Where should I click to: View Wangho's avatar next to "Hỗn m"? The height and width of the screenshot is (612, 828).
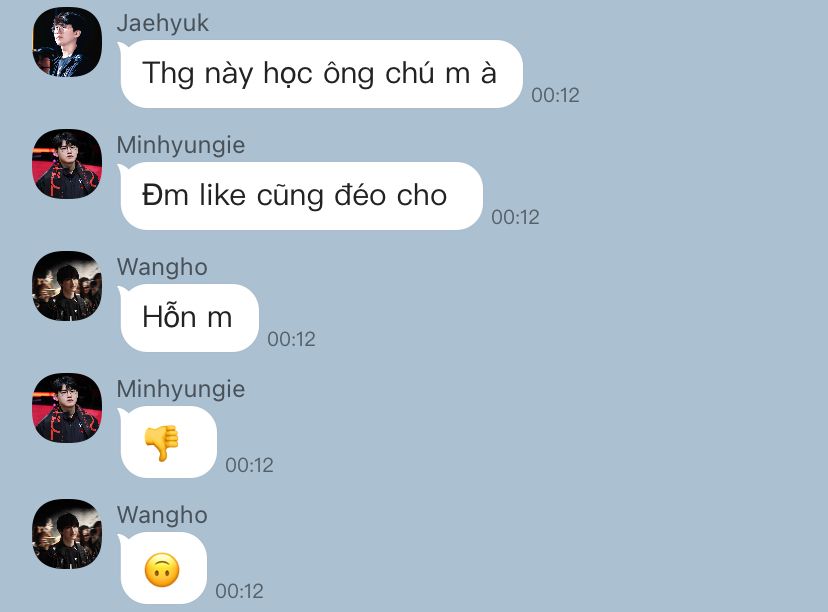coord(67,286)
